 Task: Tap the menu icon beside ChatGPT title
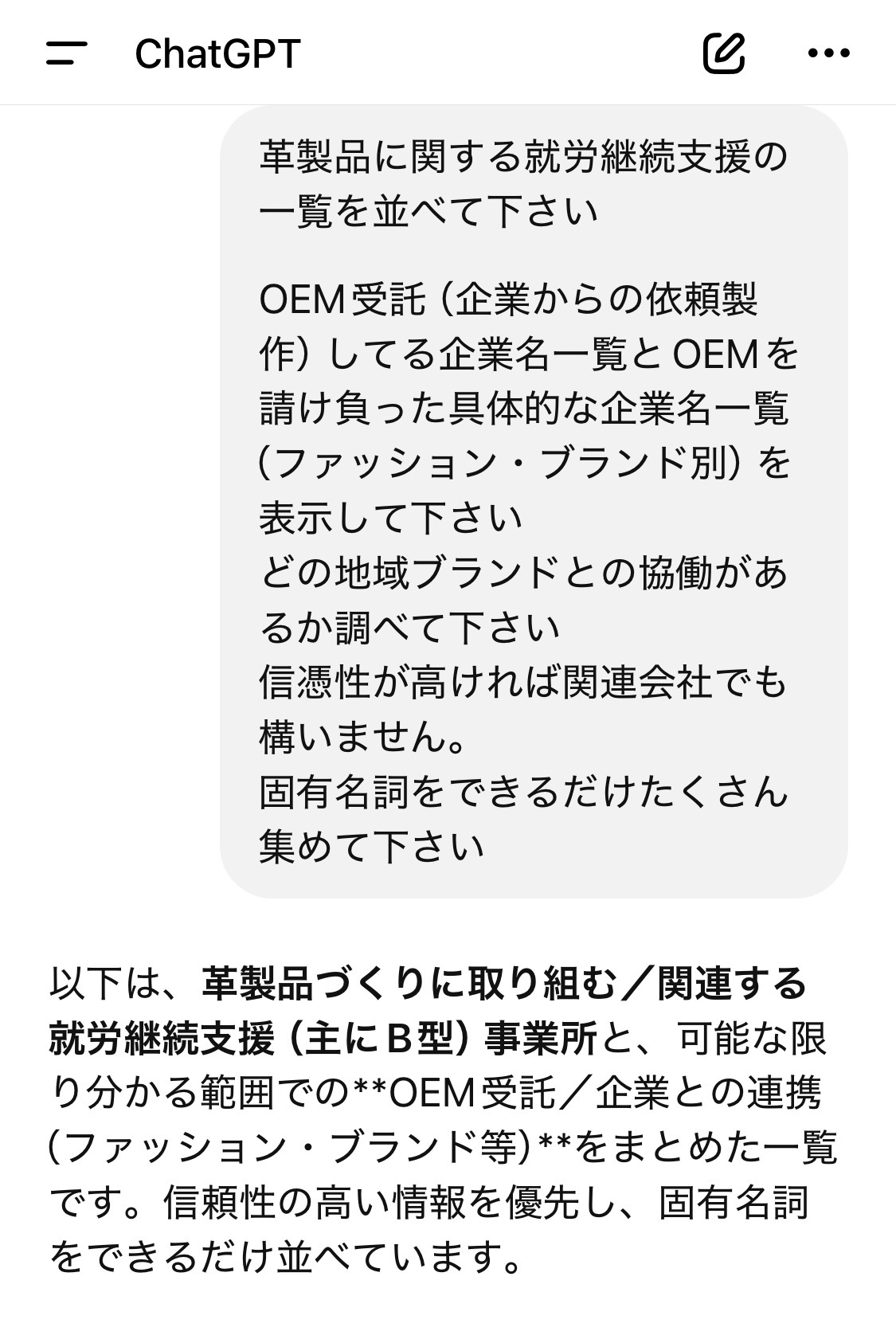(67, 54)
